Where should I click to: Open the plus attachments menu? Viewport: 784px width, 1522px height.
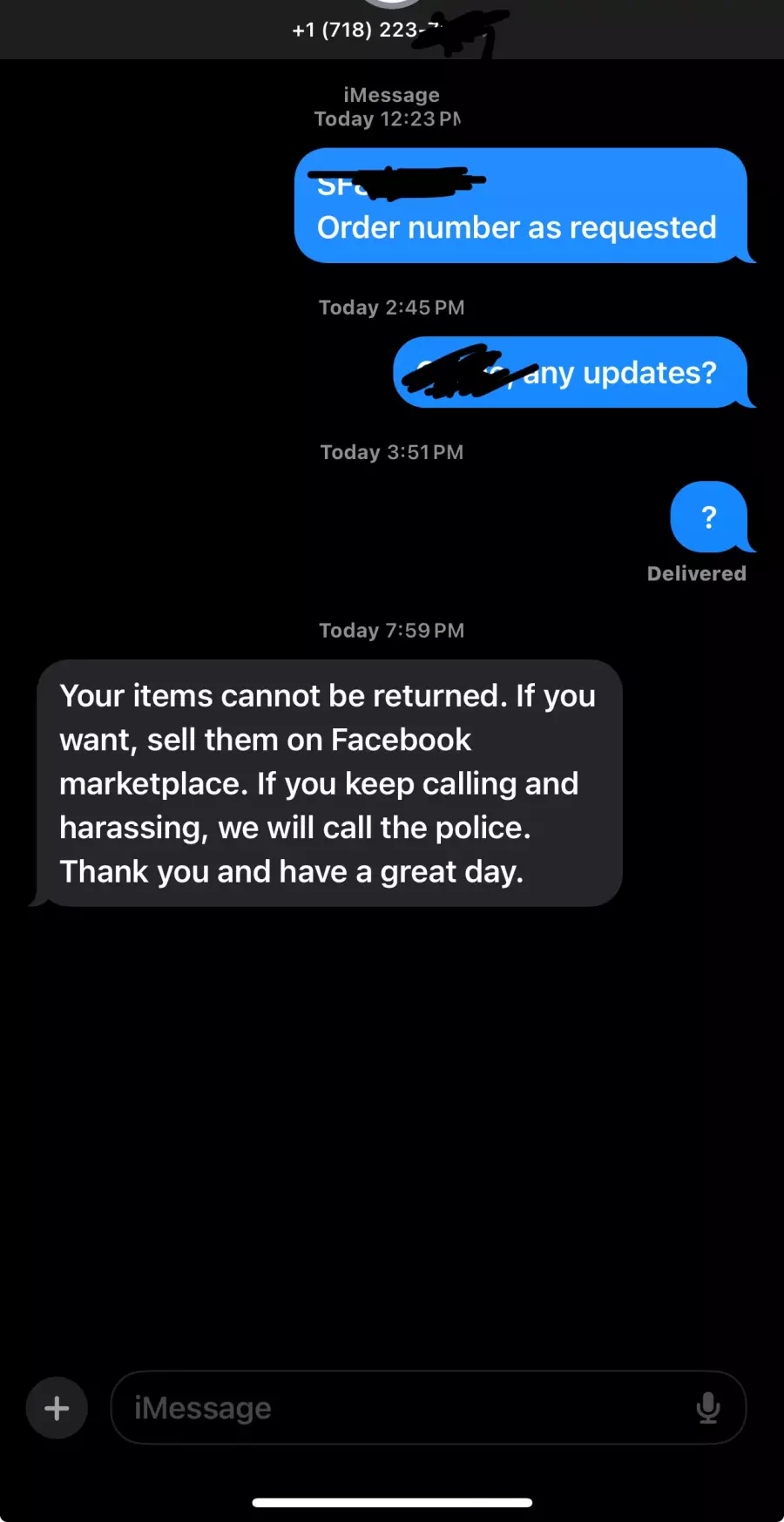coord(57,1408)
